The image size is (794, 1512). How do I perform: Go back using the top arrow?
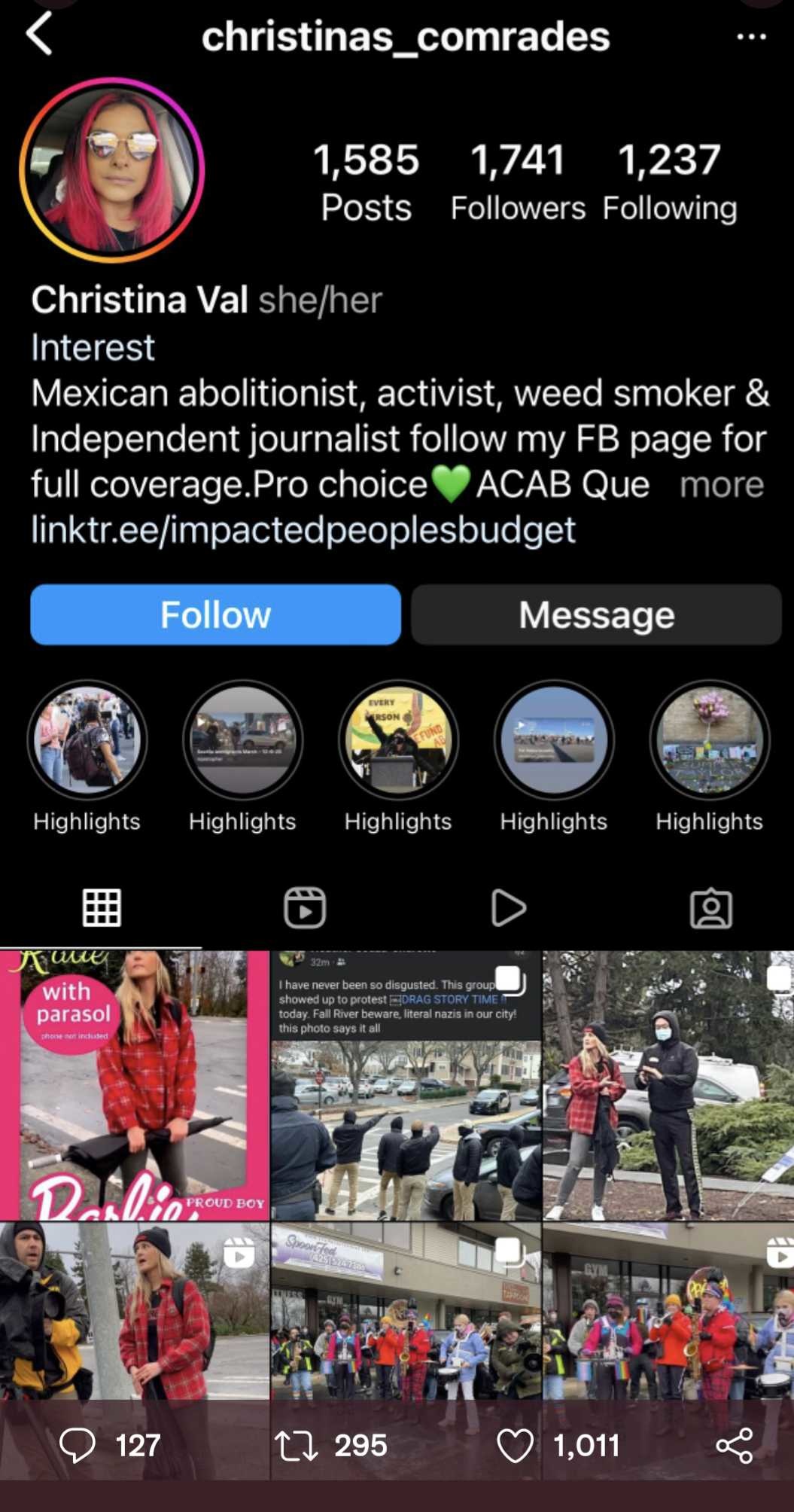point(39,34)
